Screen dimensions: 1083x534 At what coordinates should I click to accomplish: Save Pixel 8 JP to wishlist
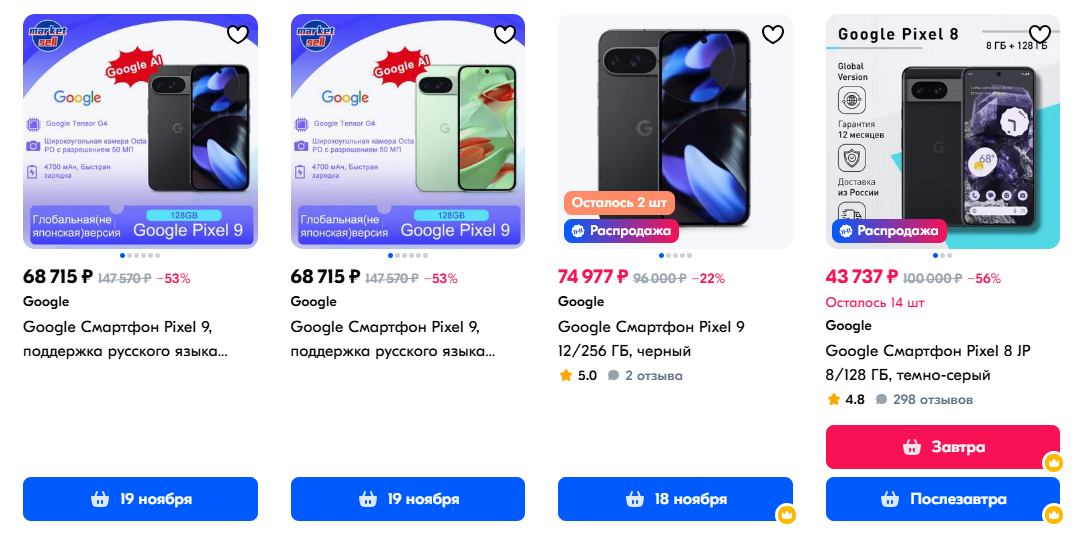(x=1040, y=35)
